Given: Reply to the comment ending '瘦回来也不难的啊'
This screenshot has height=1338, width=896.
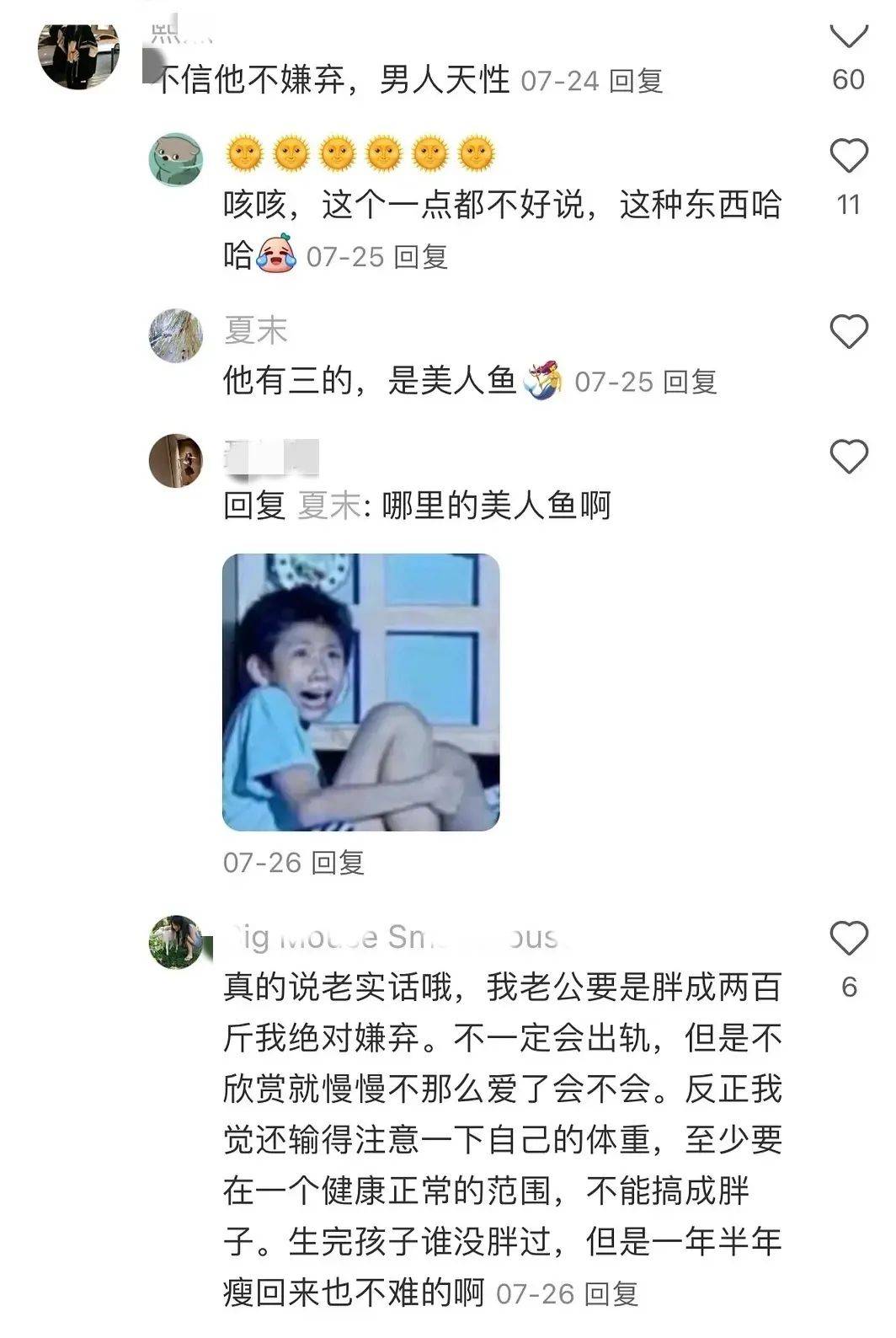Looking at the screenshot, I should click(x=611, y=1293).
